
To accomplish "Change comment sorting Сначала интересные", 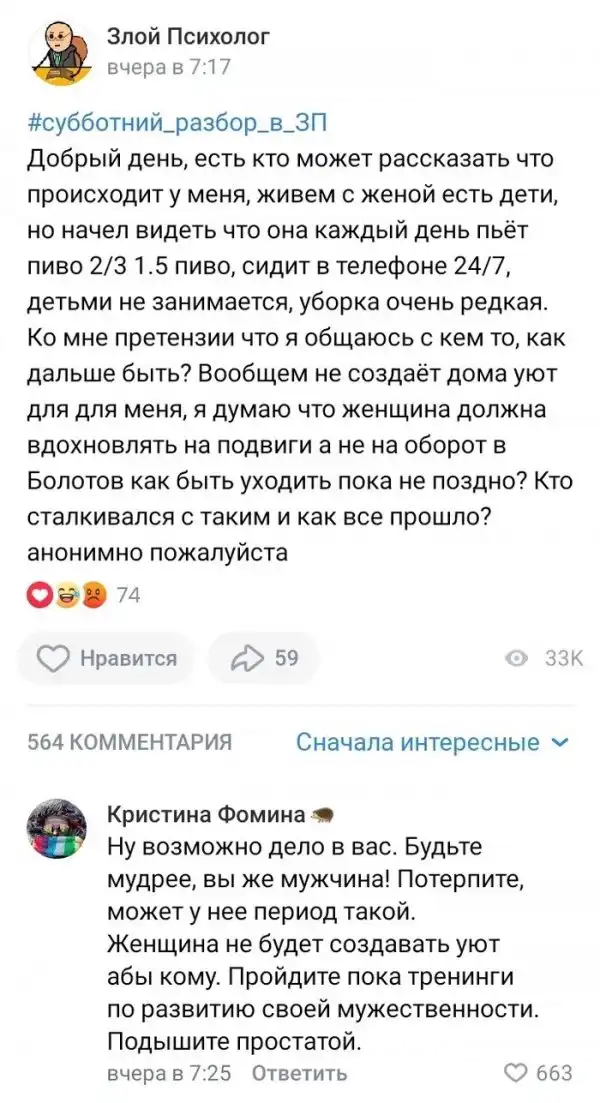I will tap(433, 742).
